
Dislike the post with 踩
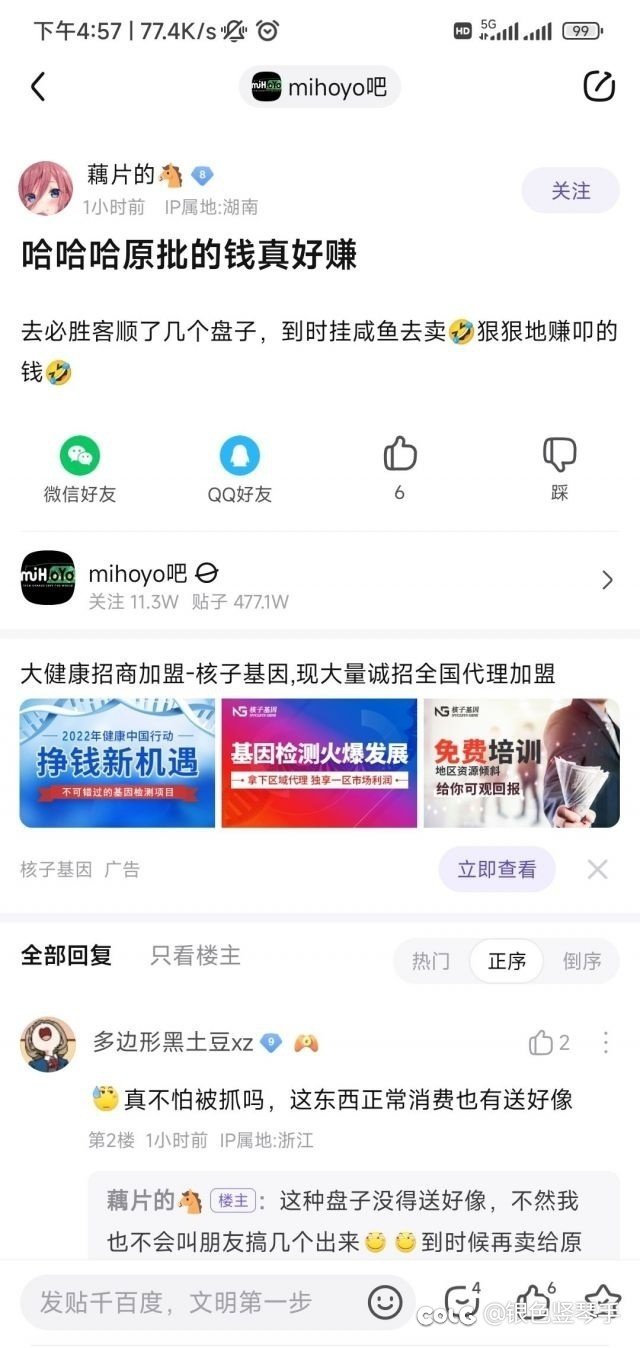(560, 469)
